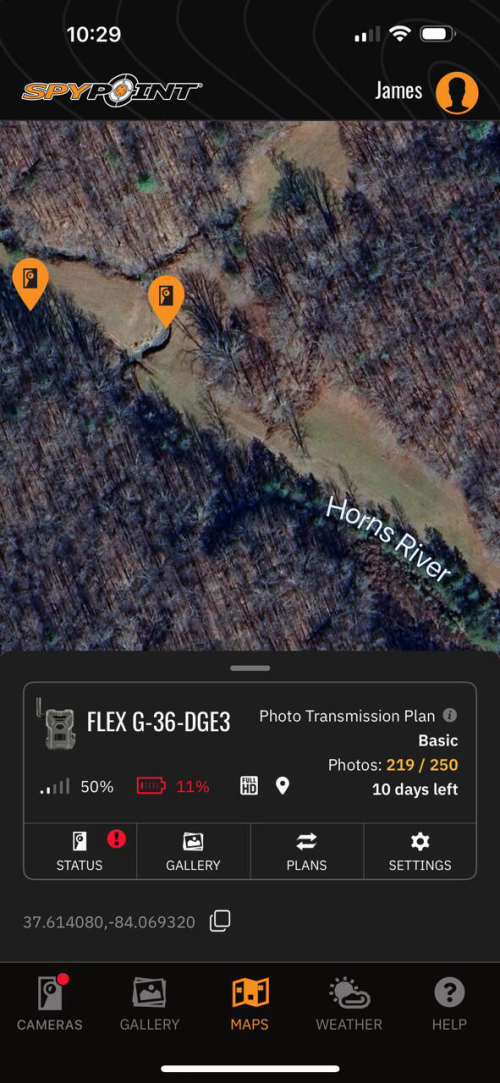Open the Help tab
This screenshot has height=1083, width=500.
(449, 1003)
